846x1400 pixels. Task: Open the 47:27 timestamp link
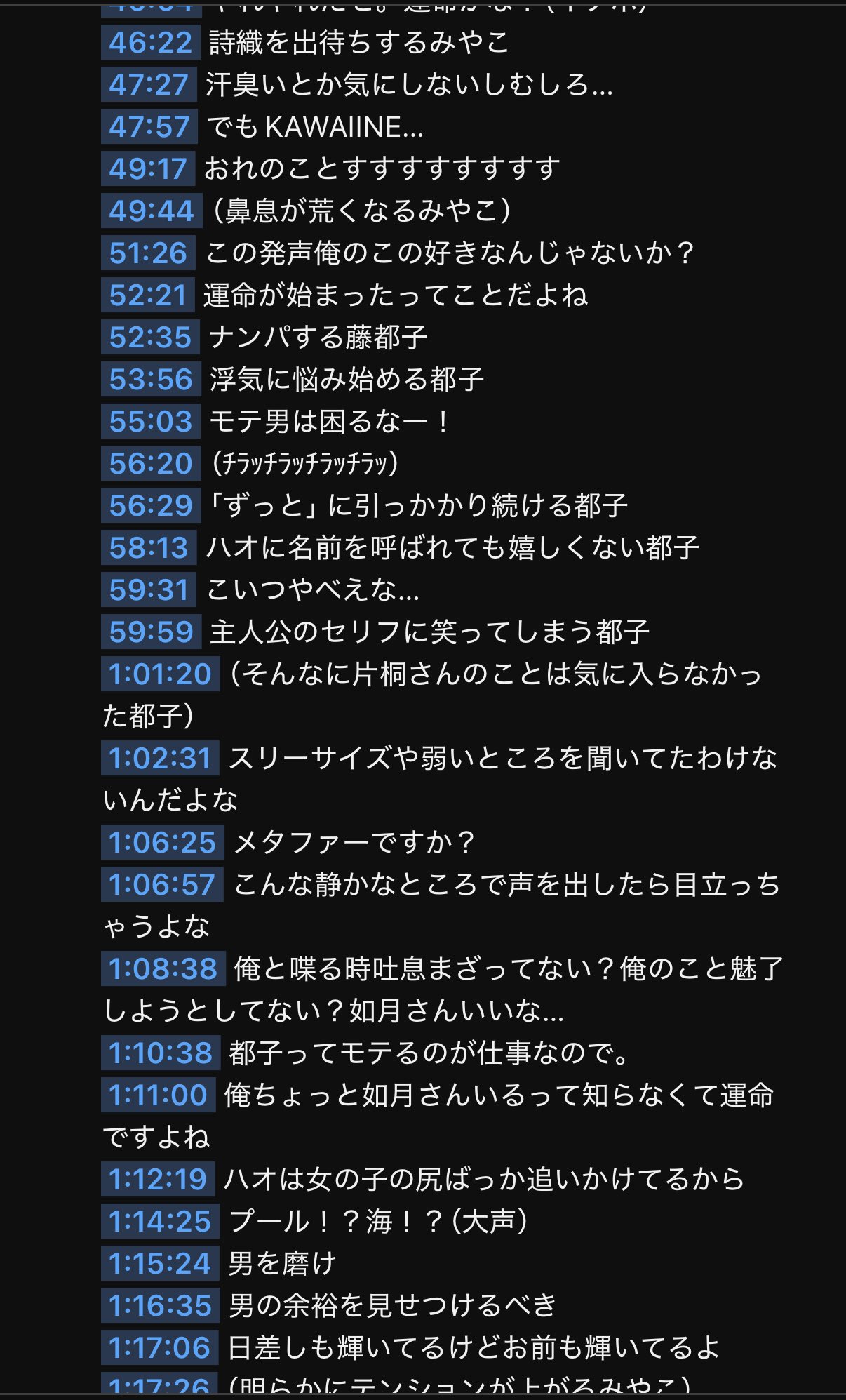149,85
